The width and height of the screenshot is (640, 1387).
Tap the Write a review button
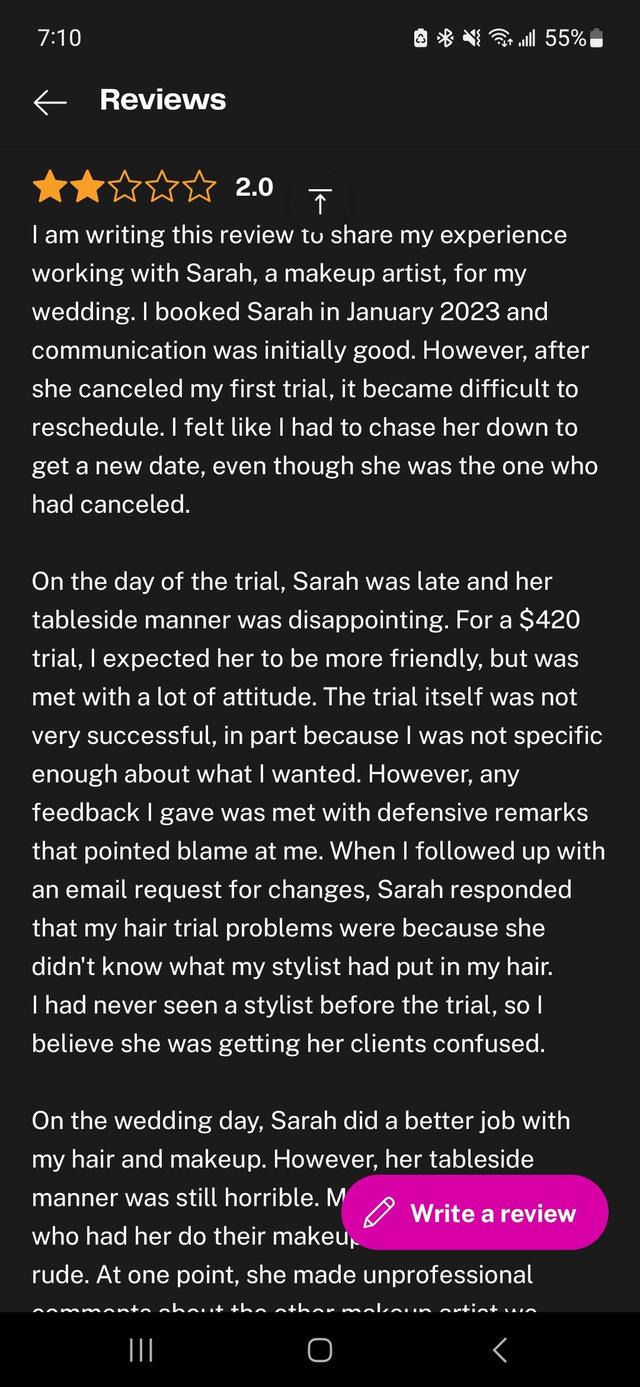[x=475, y=1213]
